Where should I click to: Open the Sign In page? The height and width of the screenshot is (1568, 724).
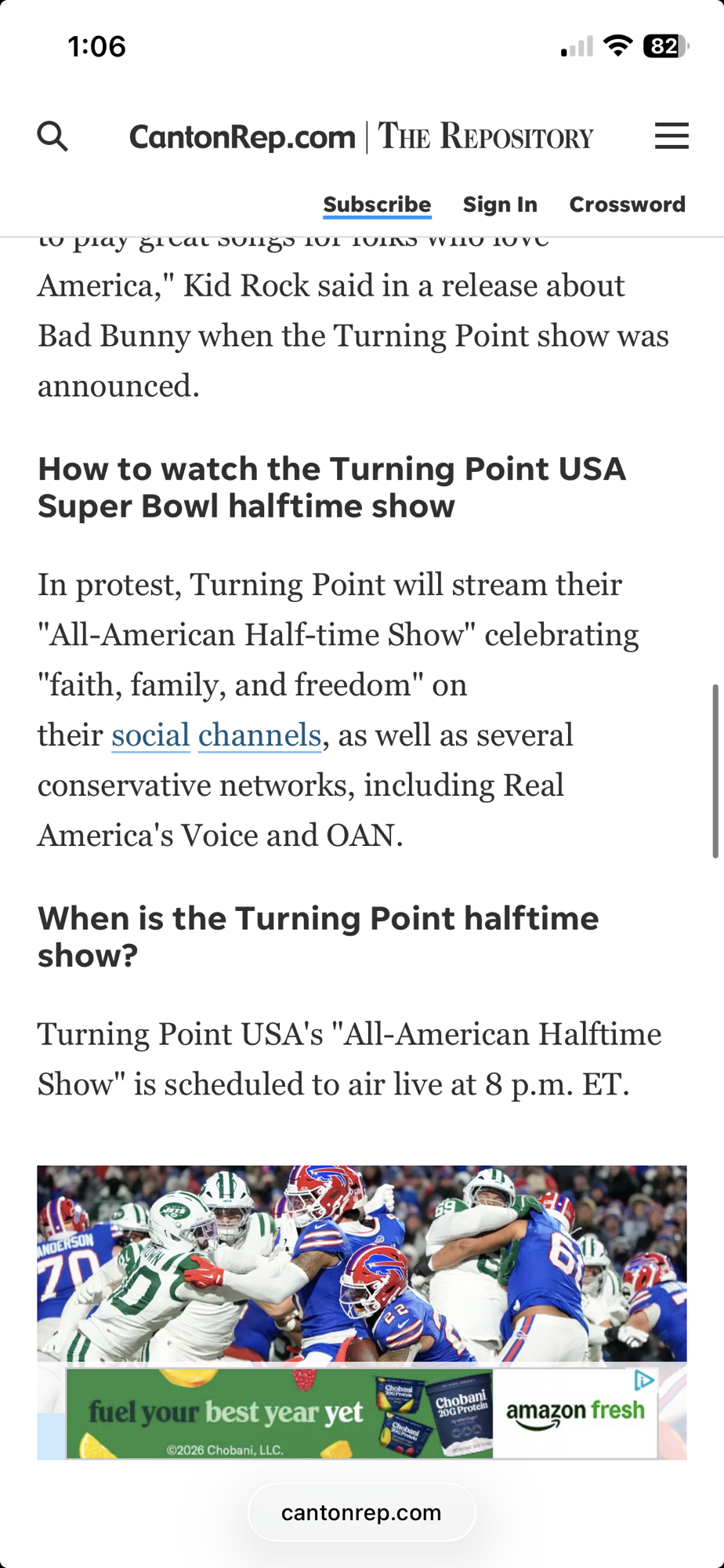pos(500,205)
